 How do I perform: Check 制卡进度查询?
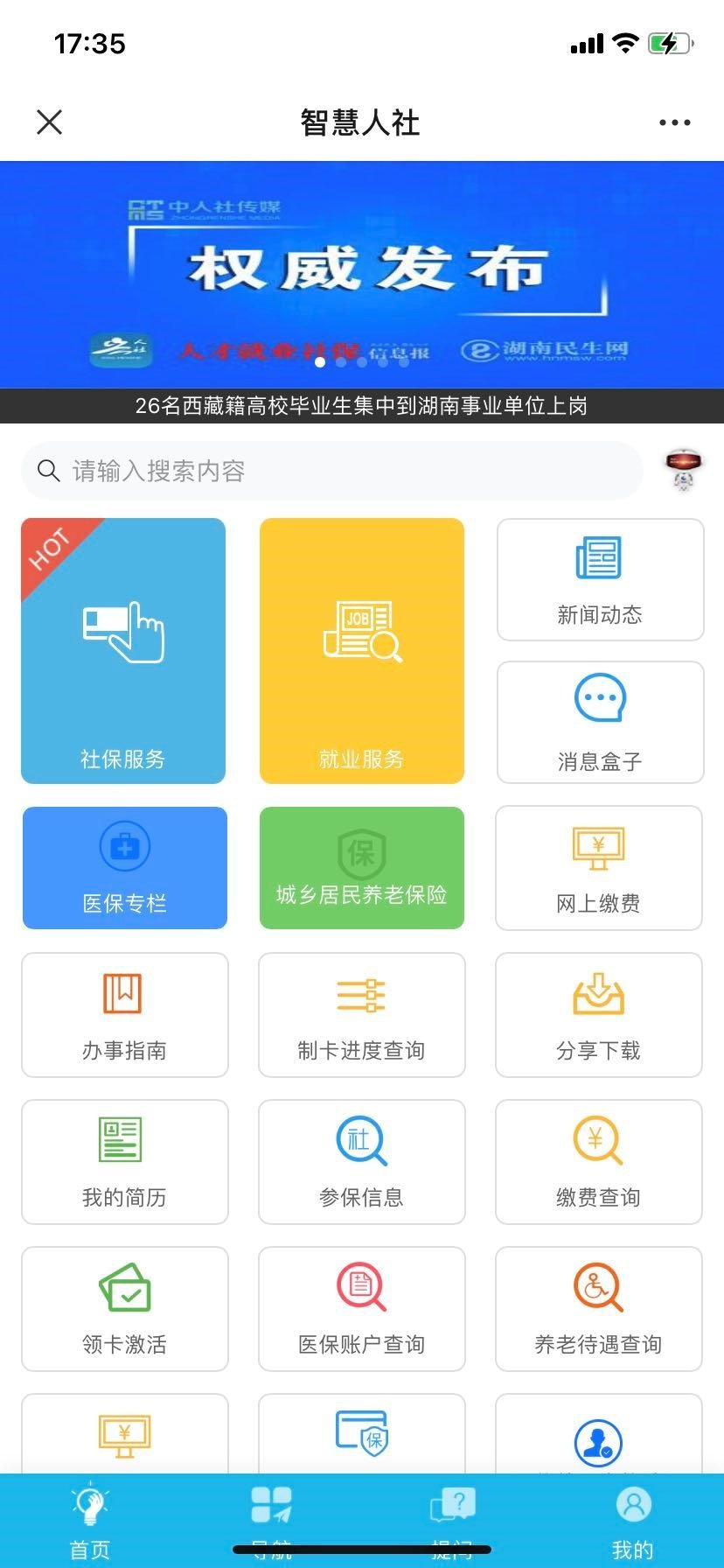[x=361, y=1014]
